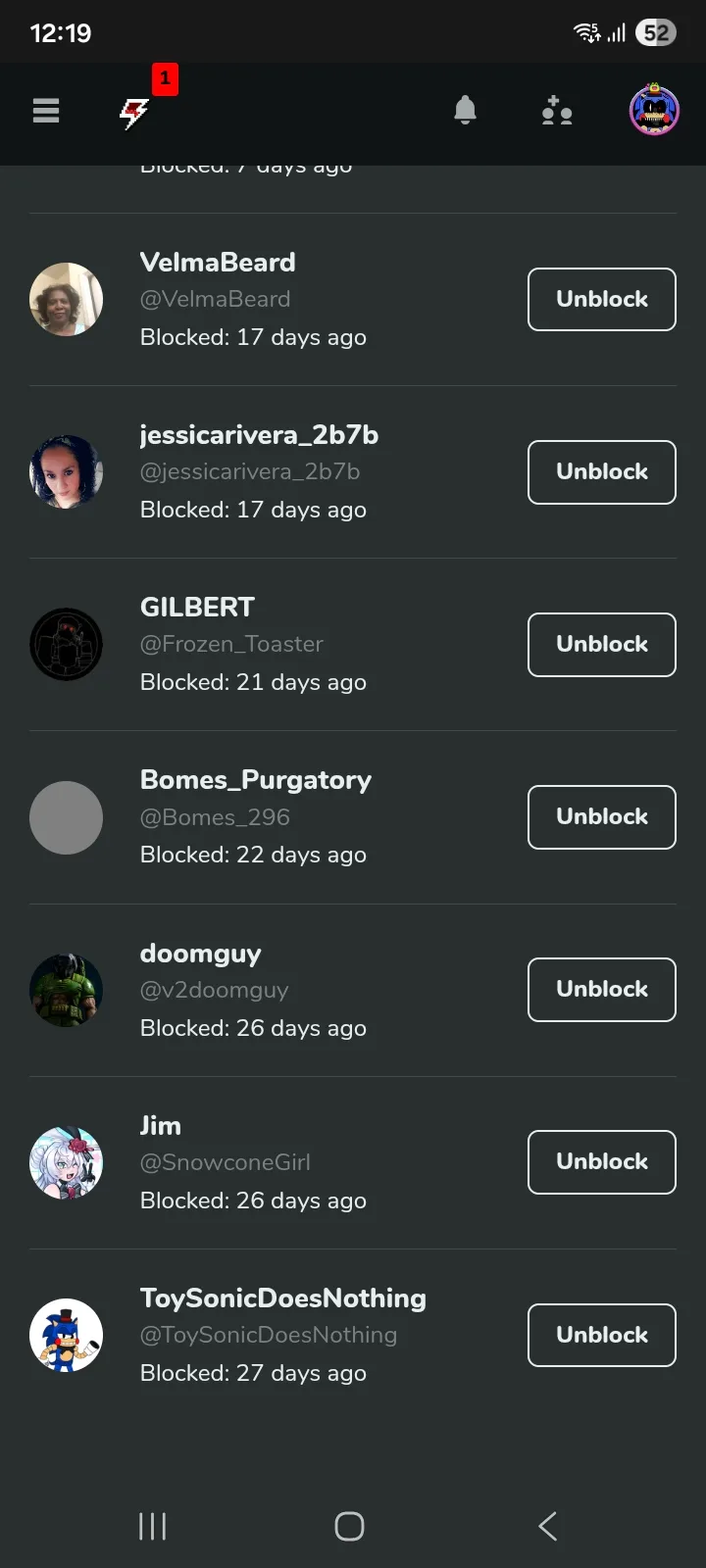Screen dimensions: 706x1568
Task: Open the hamburger menu
Action: coord(46,111)
